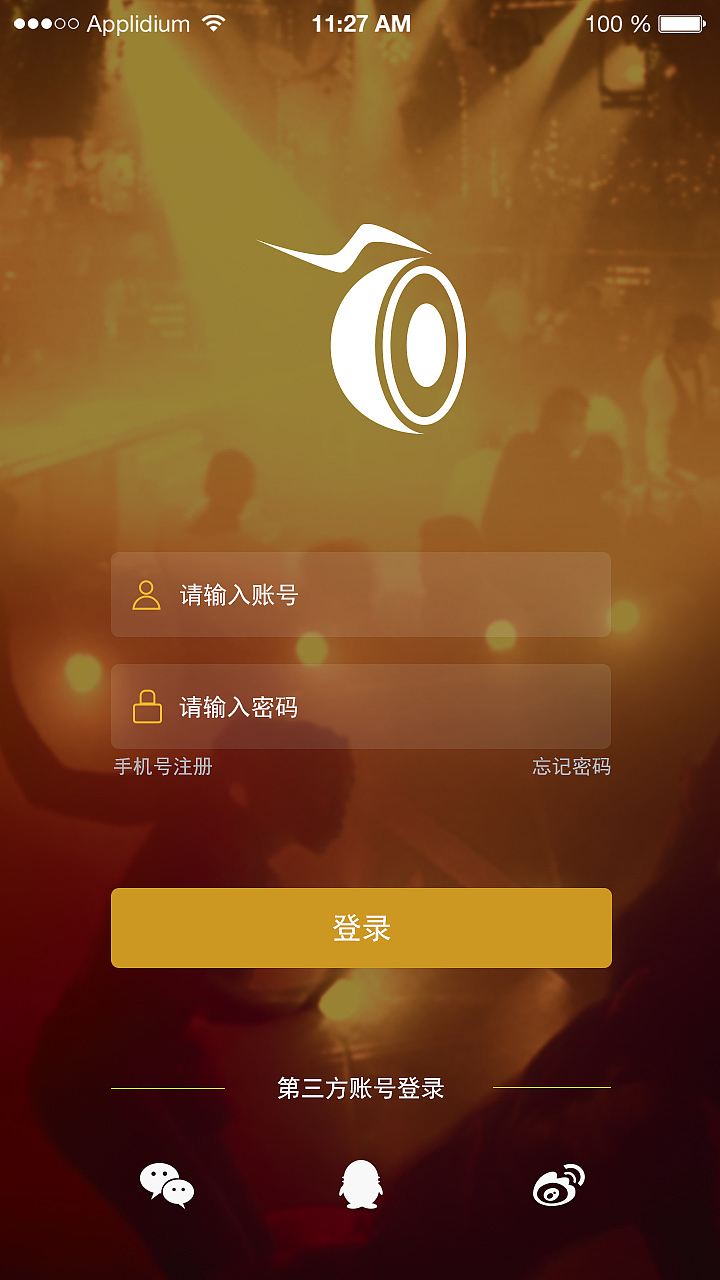Click the 第三方账号登录 label
Image resolution: width=720 pixels, height=1280 pixels.
[362, 1088]
